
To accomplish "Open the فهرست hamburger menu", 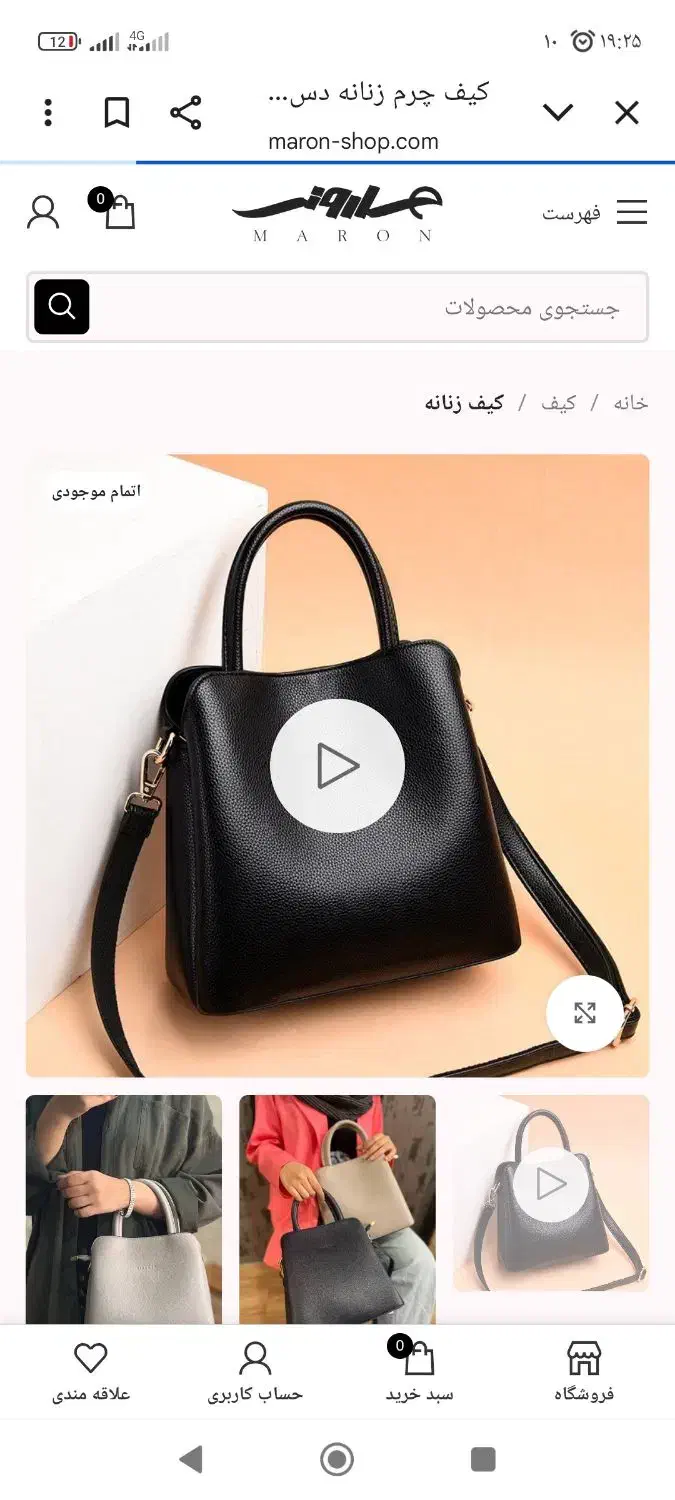I will (596, 212).
